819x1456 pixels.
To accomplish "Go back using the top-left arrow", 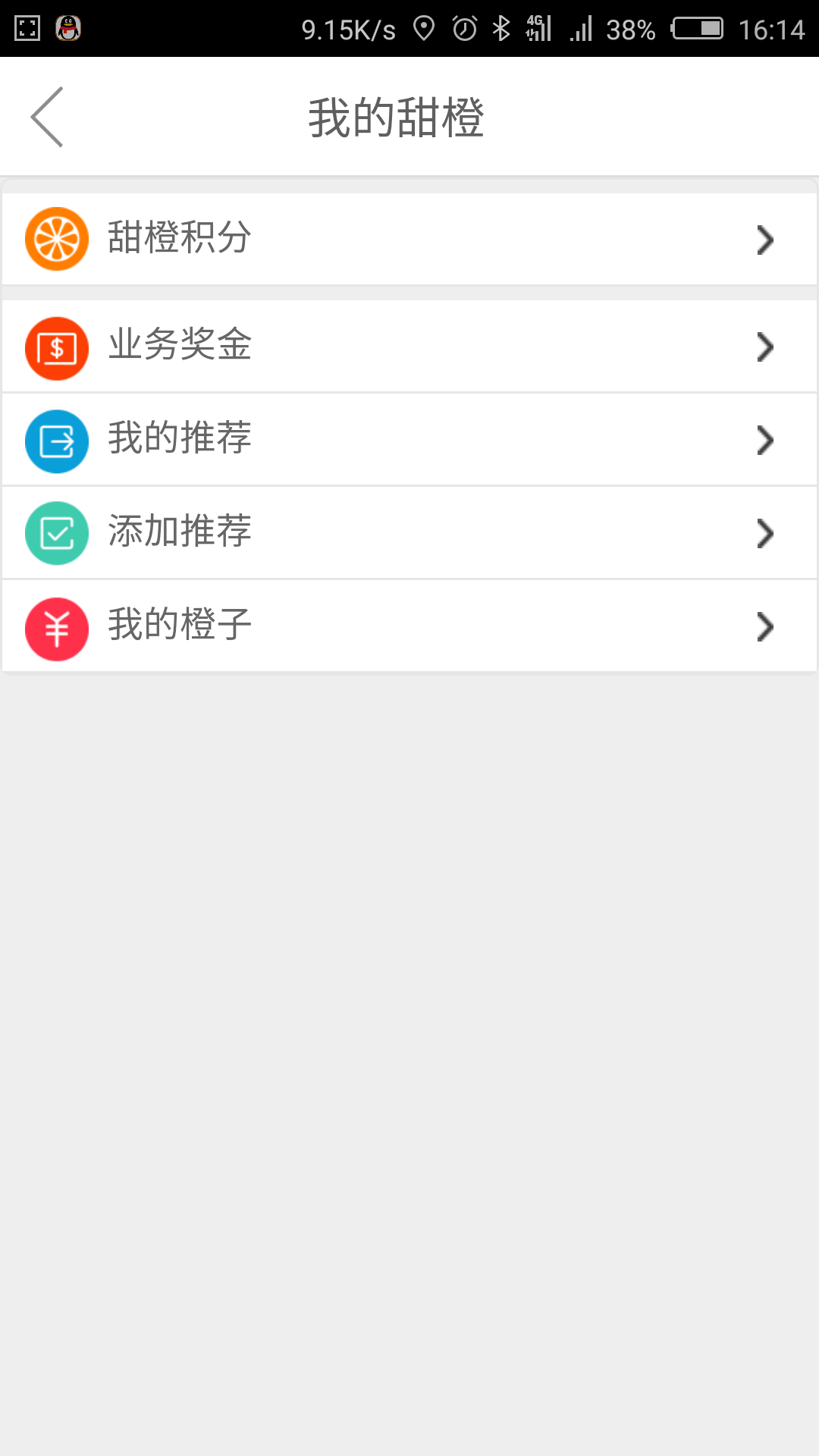I will click(x=47, y=117).
